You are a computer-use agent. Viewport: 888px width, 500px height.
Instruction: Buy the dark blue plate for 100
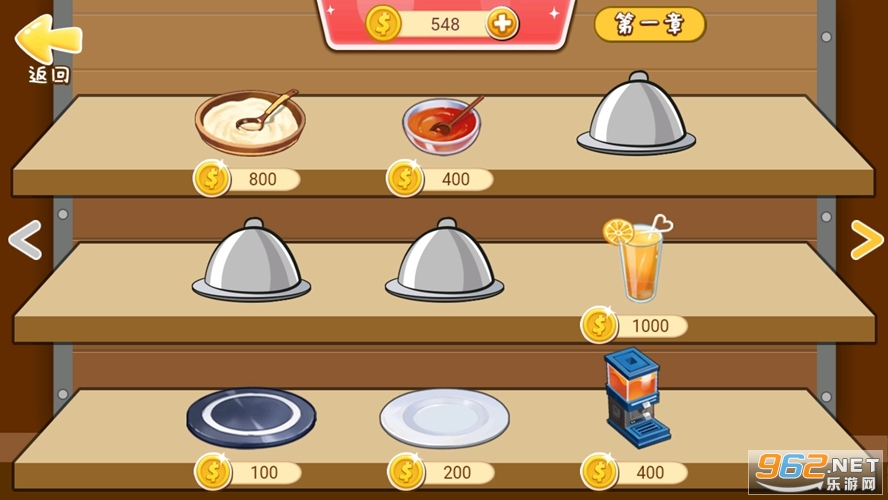tap(248, 472)
